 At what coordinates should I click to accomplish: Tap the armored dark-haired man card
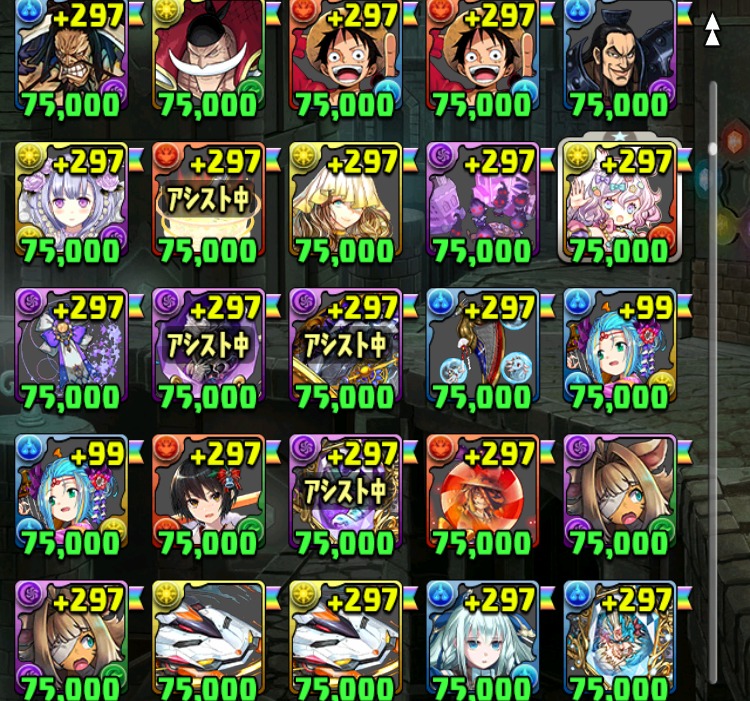coord(618,55)
